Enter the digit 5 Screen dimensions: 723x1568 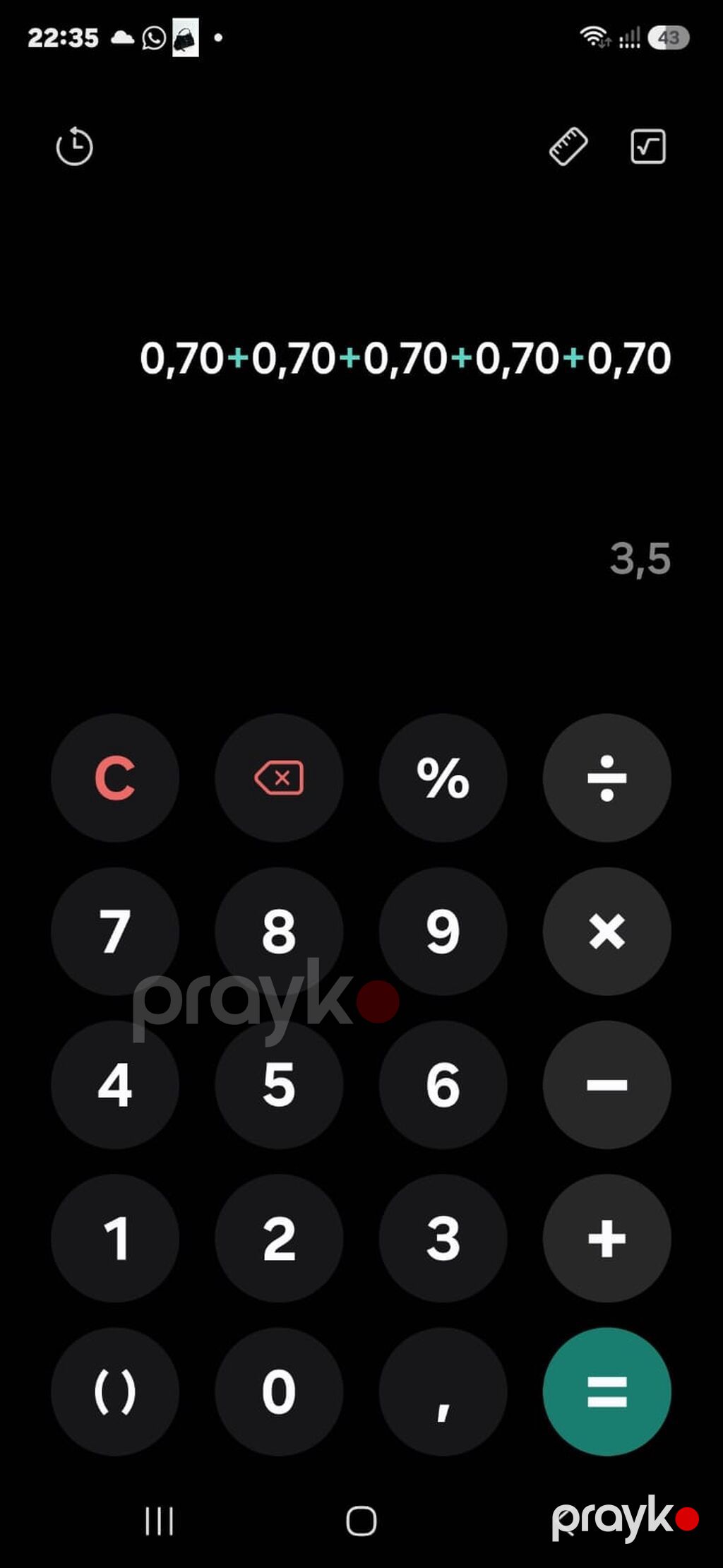279,1085
